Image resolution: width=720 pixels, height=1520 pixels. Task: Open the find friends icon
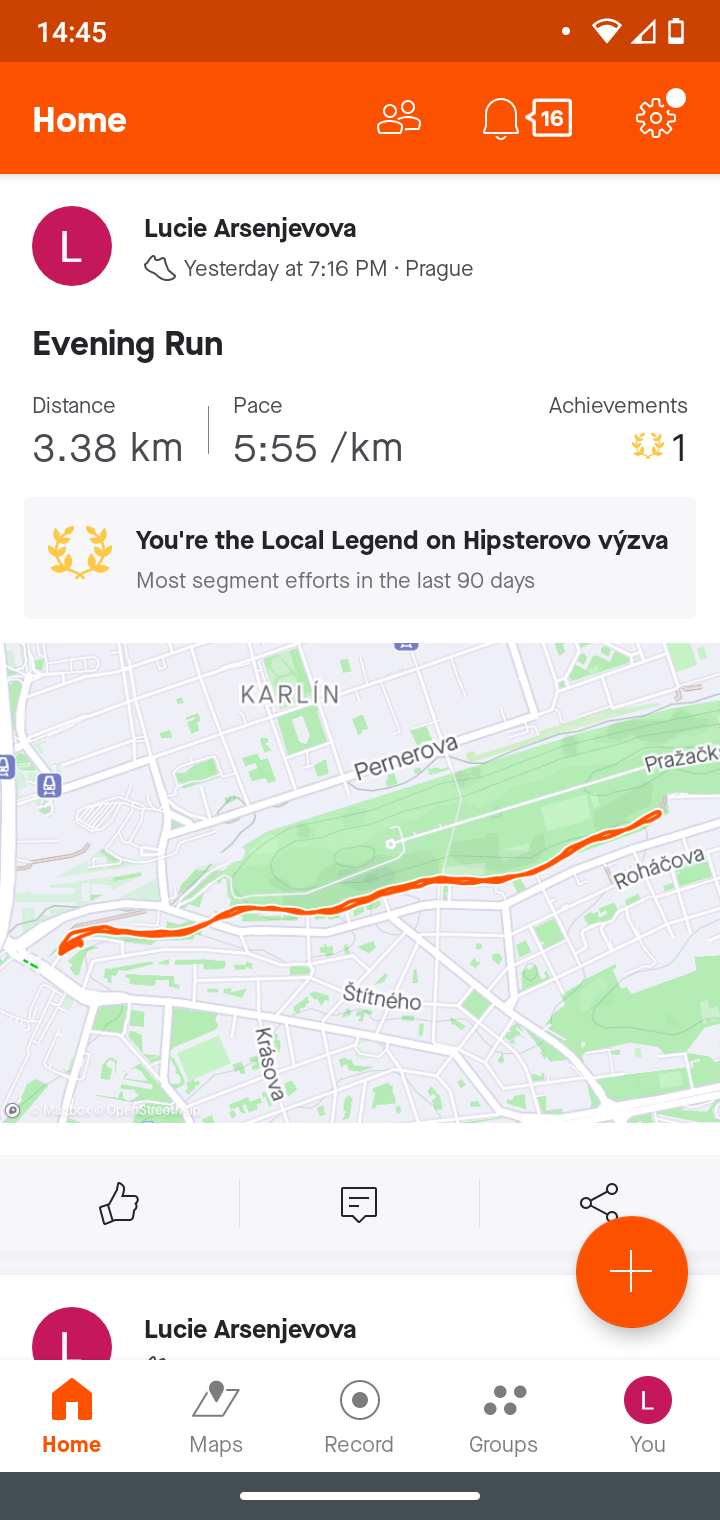pos(399,119)
